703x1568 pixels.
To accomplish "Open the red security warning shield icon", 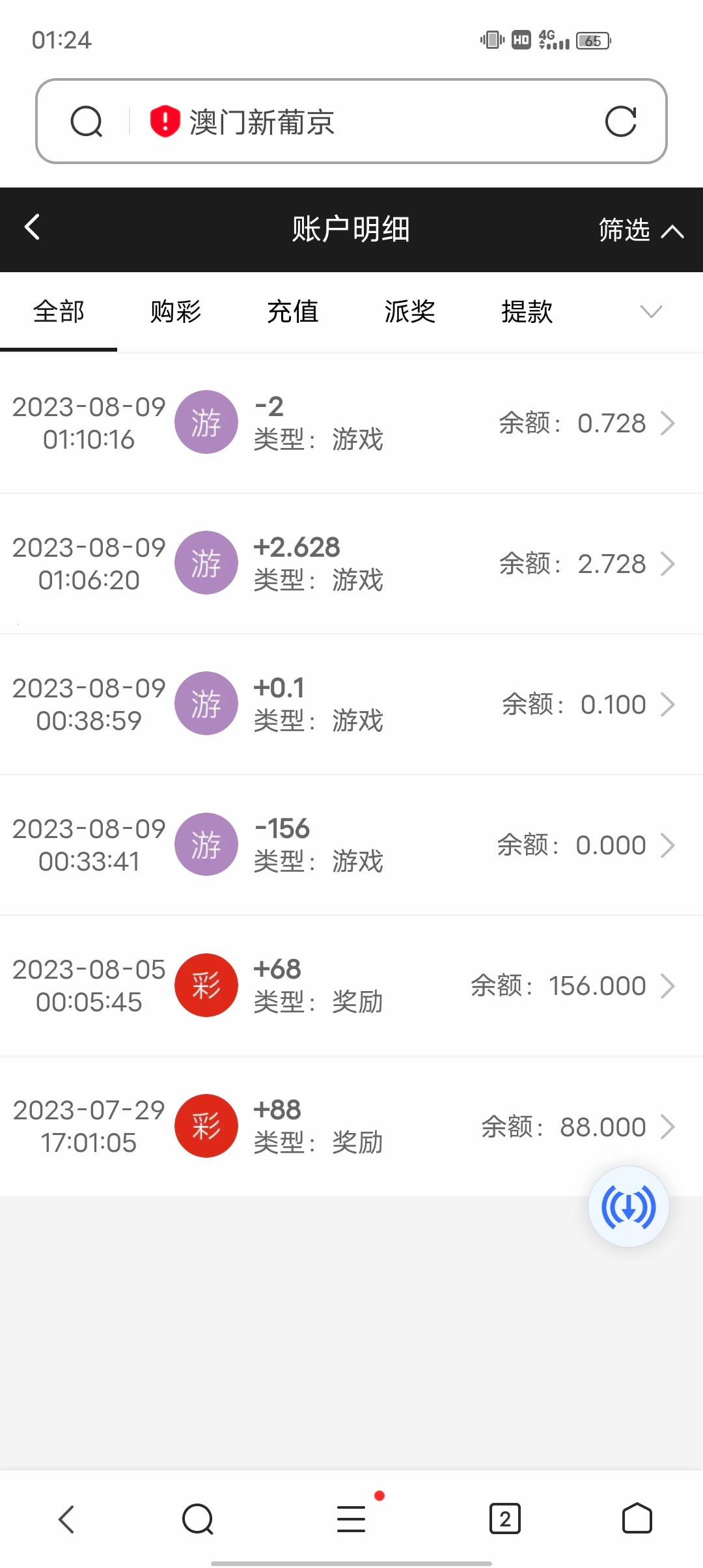I will (x=163, y=121).
